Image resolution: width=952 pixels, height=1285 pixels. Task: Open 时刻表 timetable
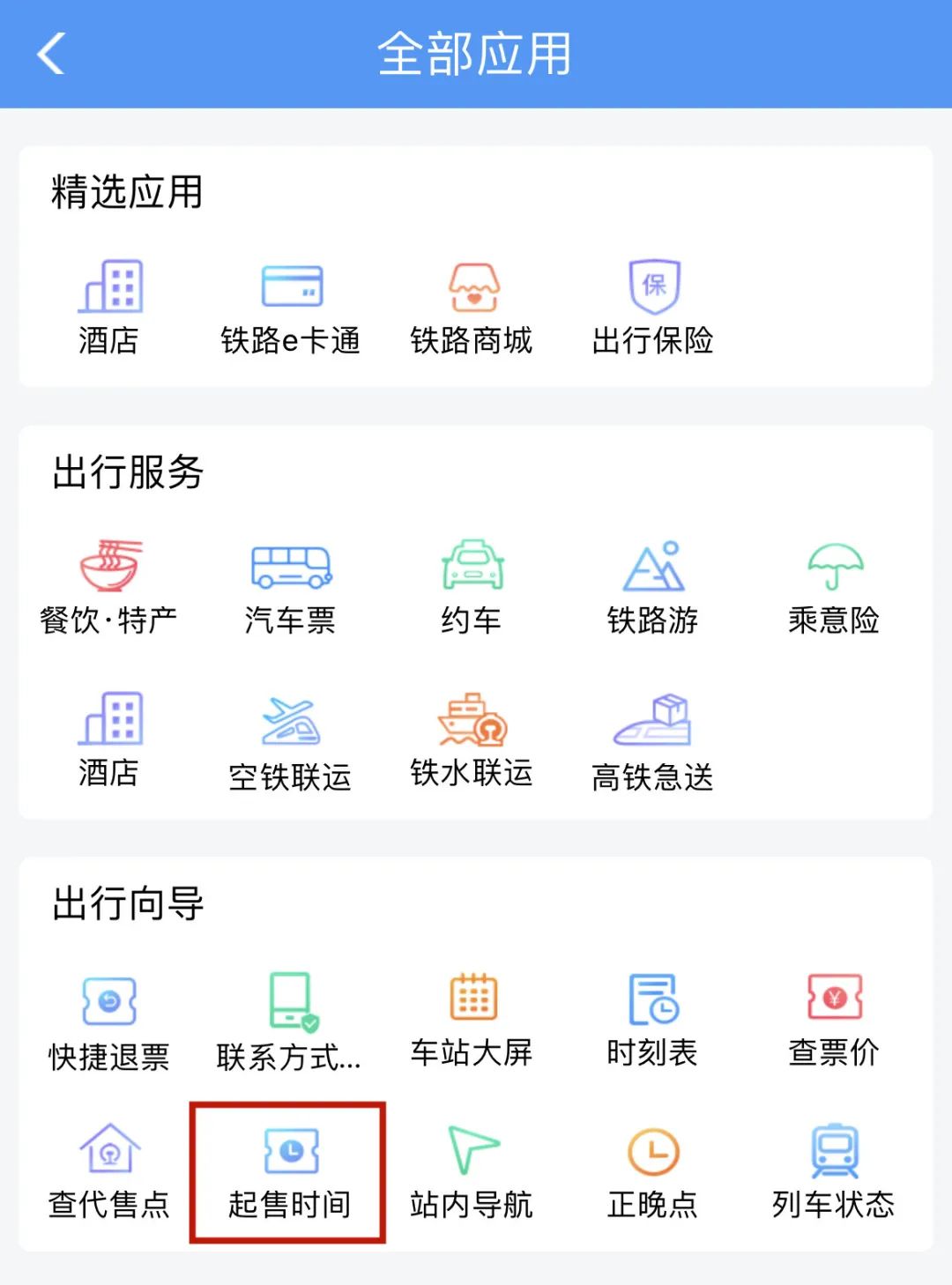653,1020
